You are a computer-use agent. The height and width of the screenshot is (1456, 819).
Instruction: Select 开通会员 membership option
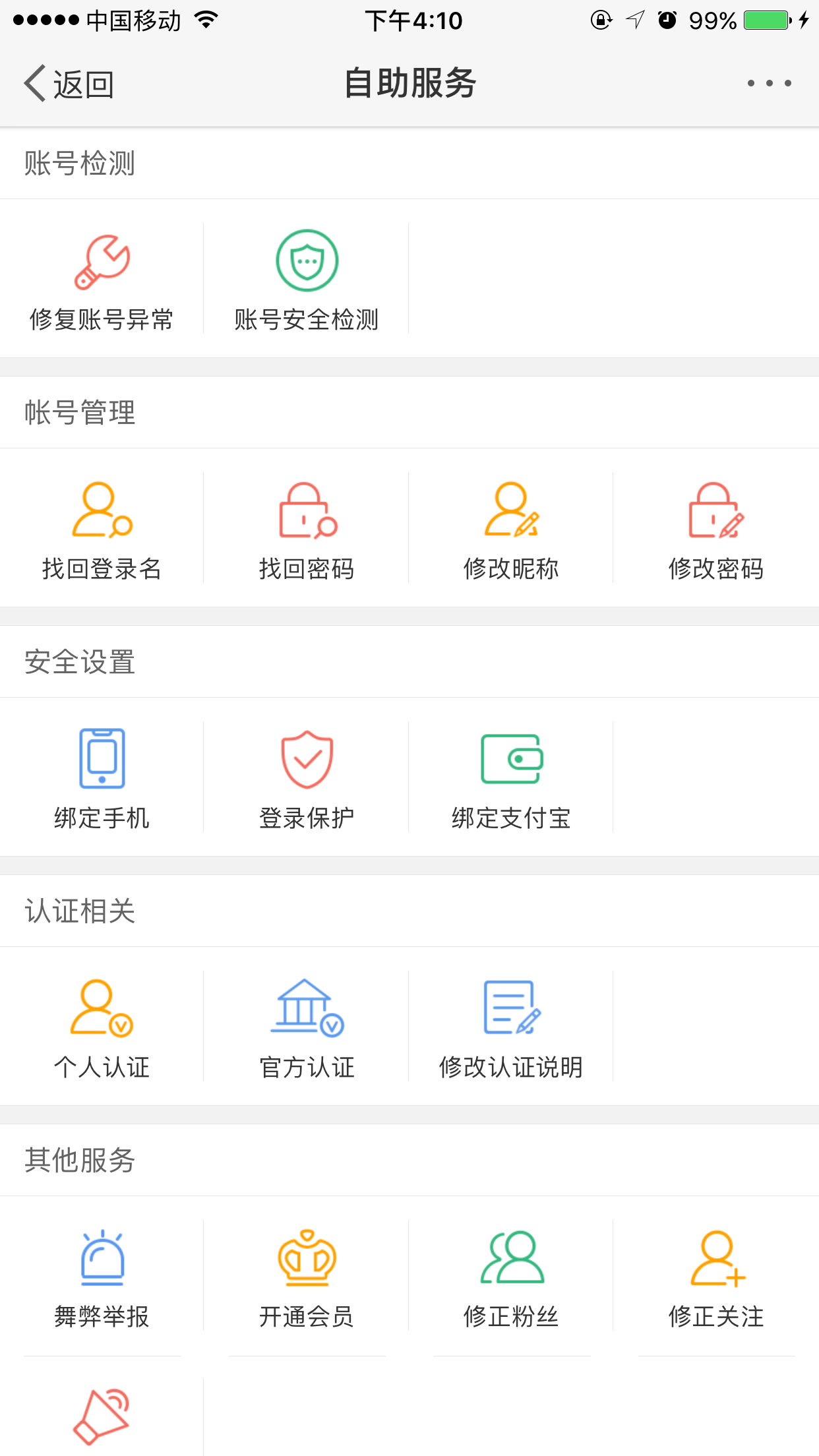307,1276
